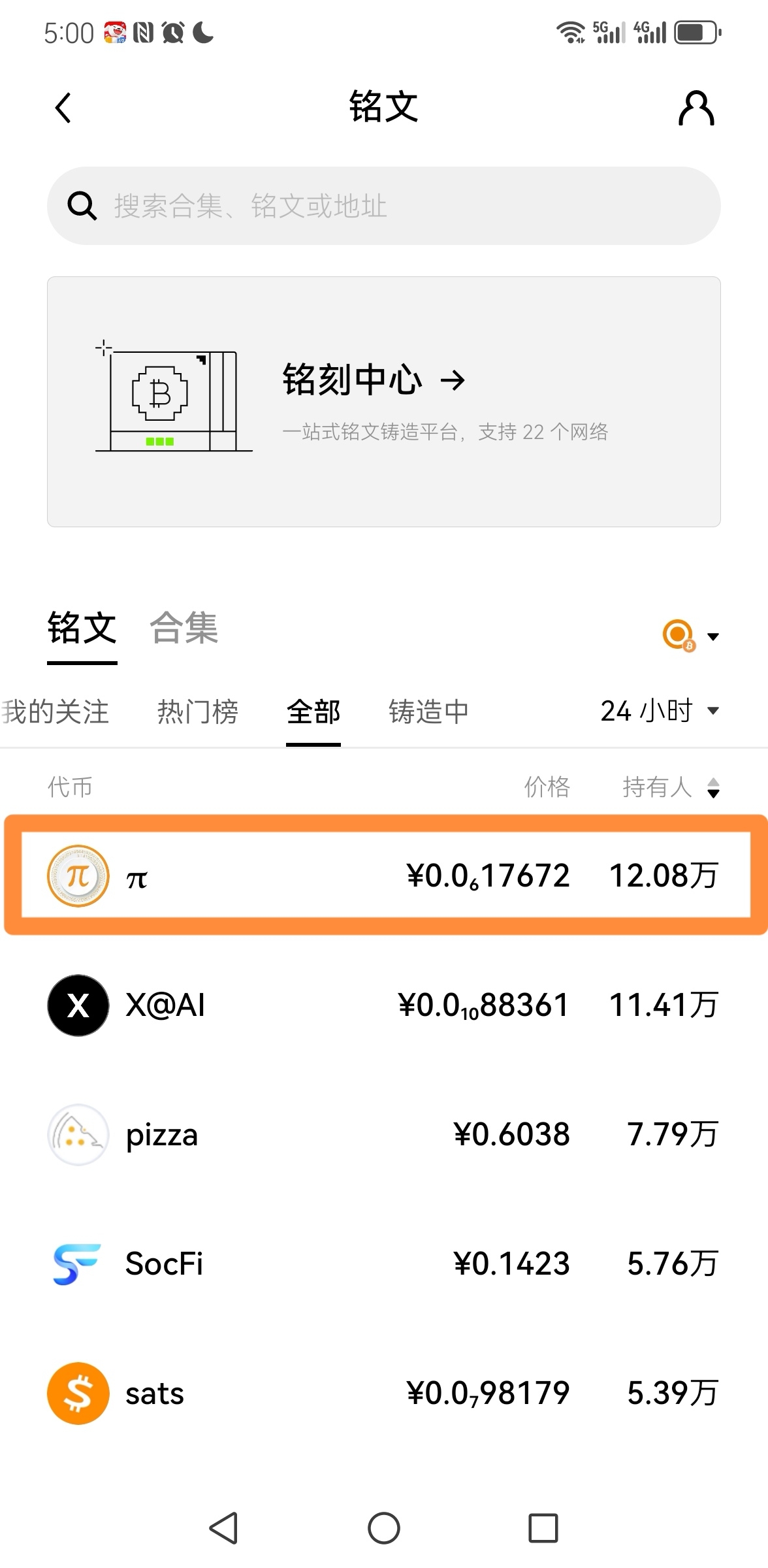
Task: Show the 热门榜 list
Action: click(x=197, y=711)
